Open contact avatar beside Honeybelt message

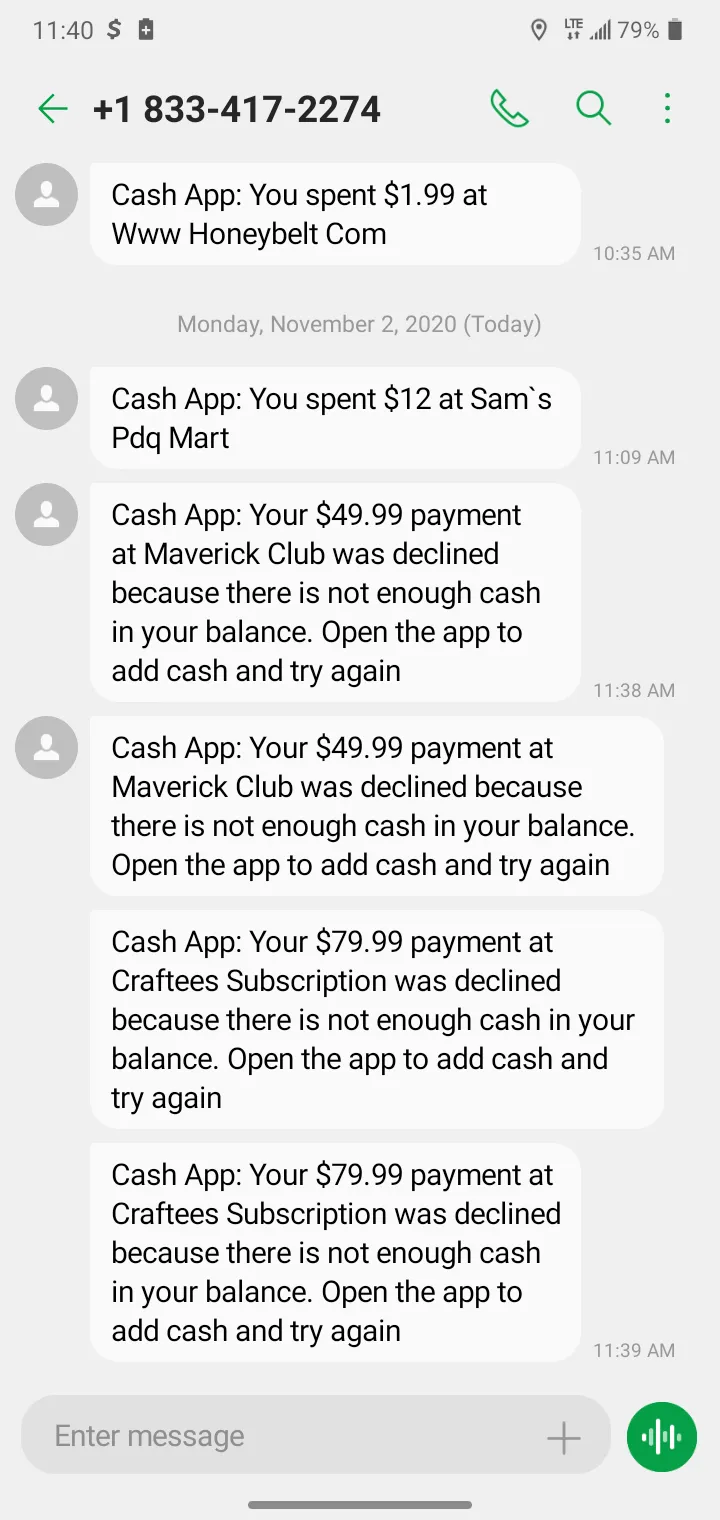(x=46, y=195)
